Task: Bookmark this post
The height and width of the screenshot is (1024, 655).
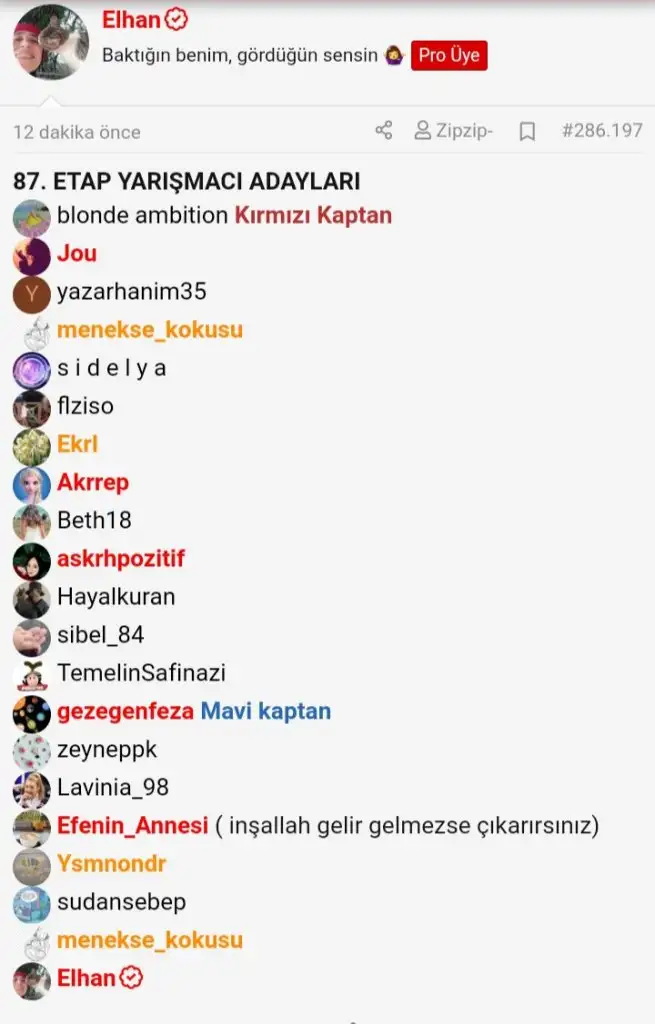Action: [528, 131]
